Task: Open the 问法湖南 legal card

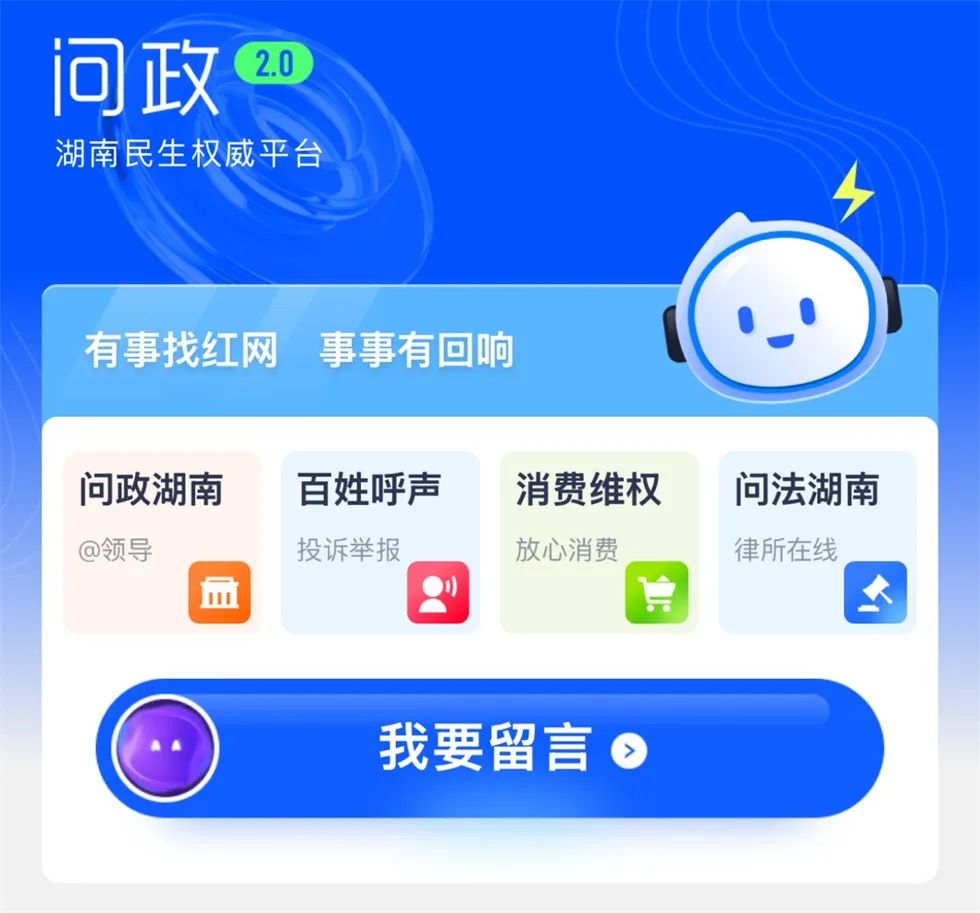Action: pos(817,541)
